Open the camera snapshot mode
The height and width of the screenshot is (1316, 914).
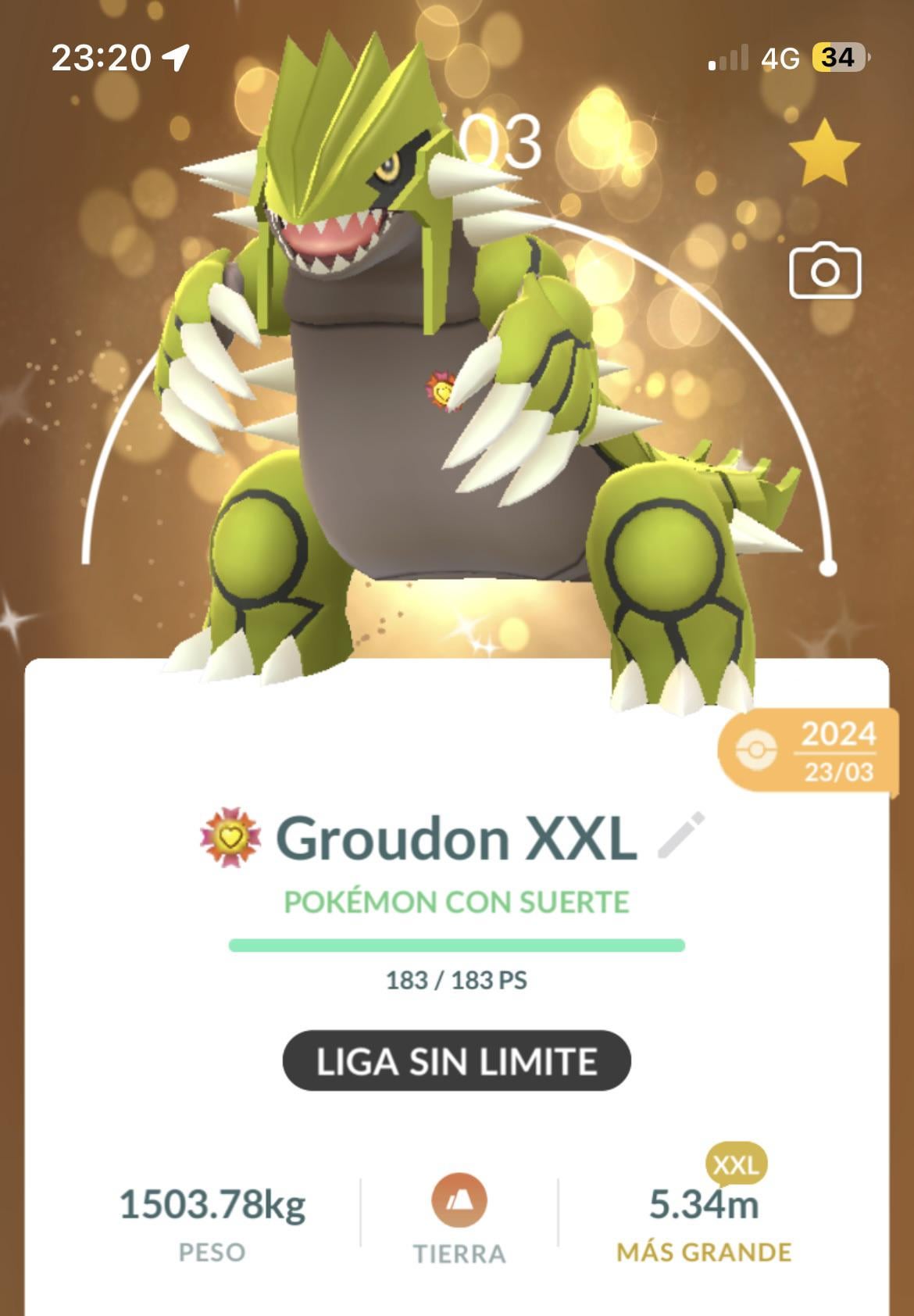tap(825, 272)
